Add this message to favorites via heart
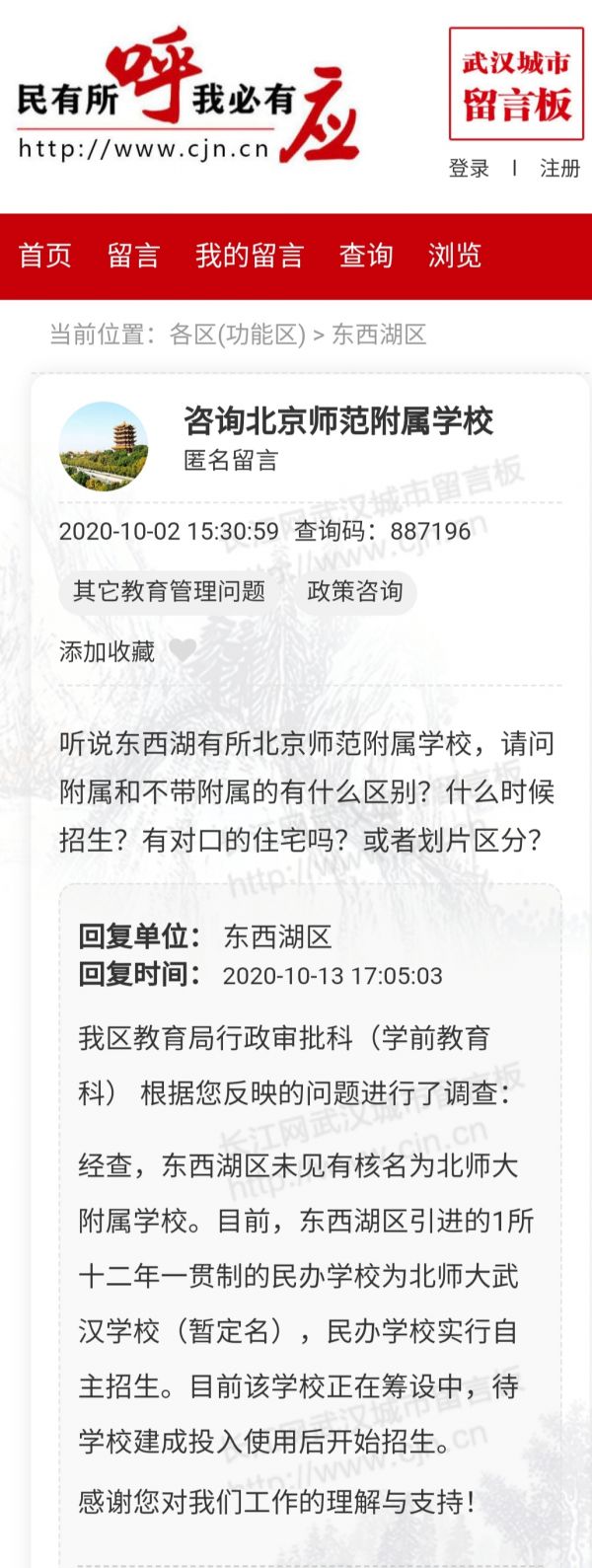The width and height of the screenshot is (592, 1568). tap(183, 650)
